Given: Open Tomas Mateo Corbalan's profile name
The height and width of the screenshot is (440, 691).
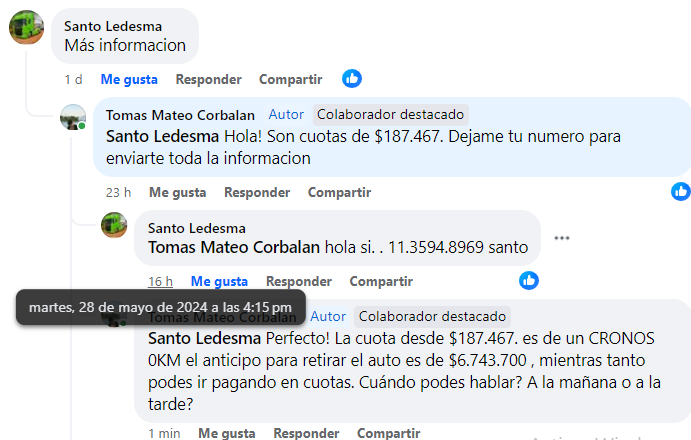Looking at the screenshot, I should (x=180, y=115).
